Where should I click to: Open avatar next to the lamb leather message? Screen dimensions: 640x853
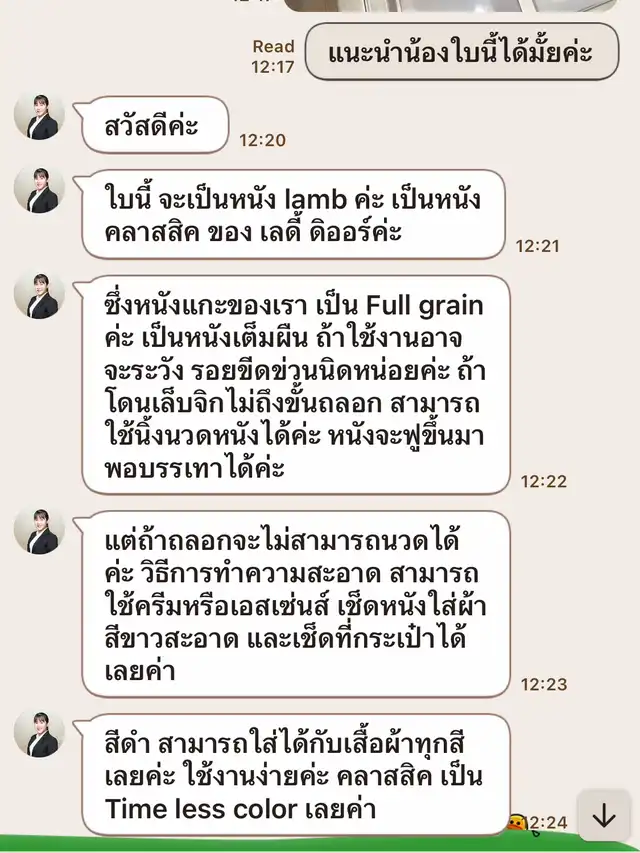pyautogui.click(x=40, y=190)
